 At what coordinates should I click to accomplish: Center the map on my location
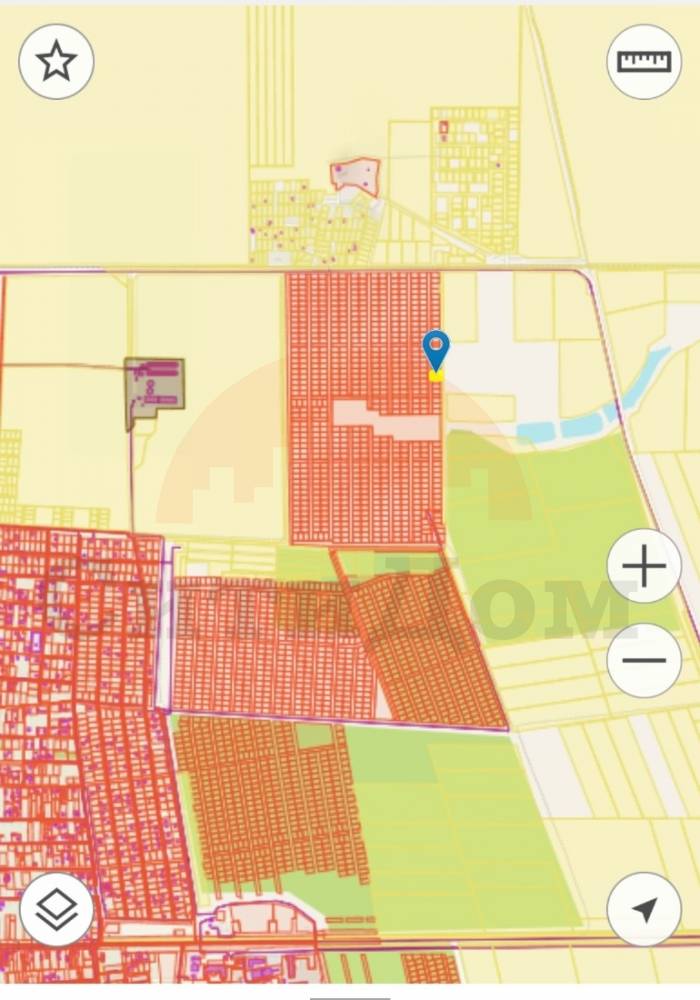point(644,909)
